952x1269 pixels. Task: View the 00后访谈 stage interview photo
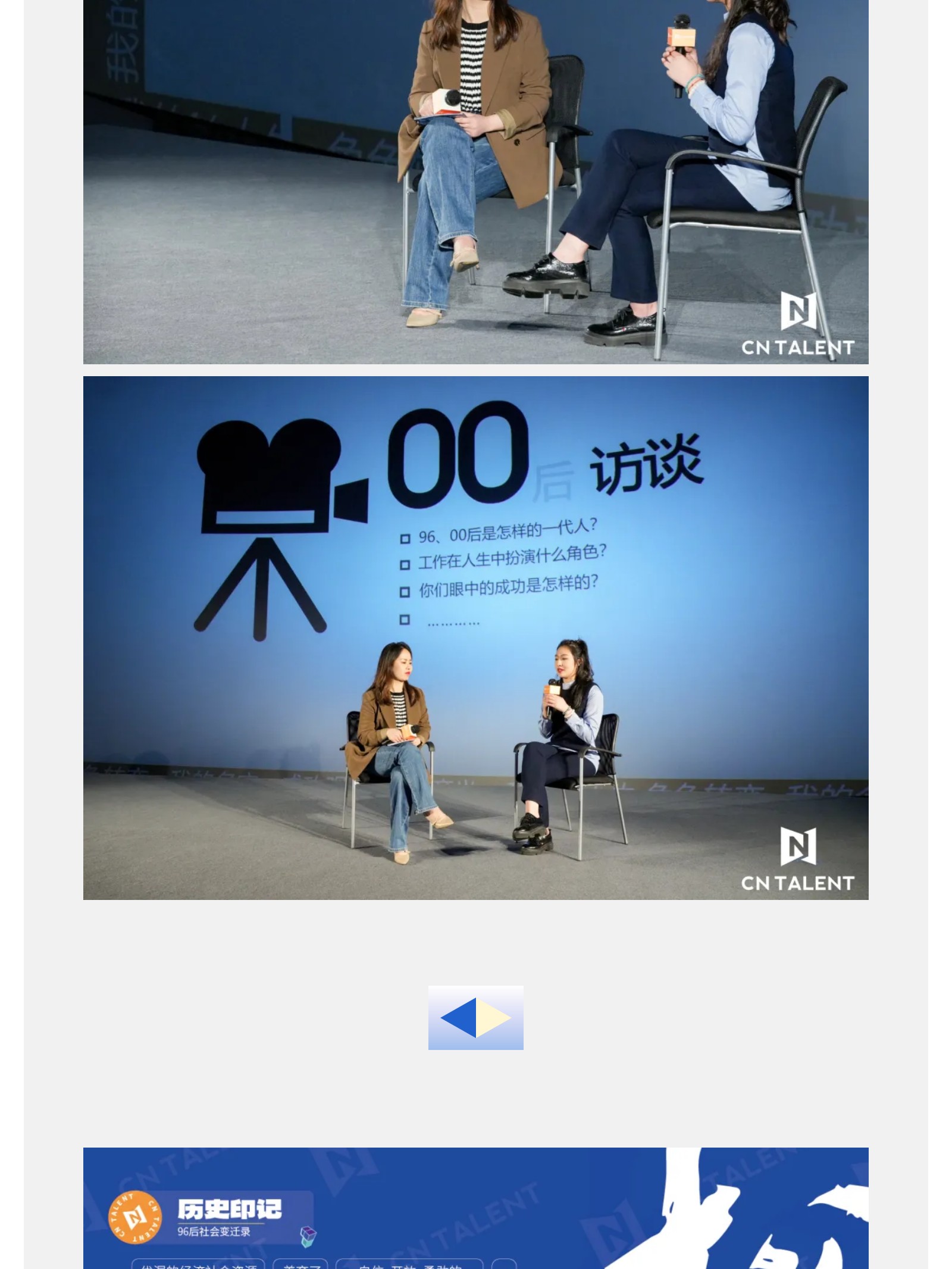click(x=476, y=637)
